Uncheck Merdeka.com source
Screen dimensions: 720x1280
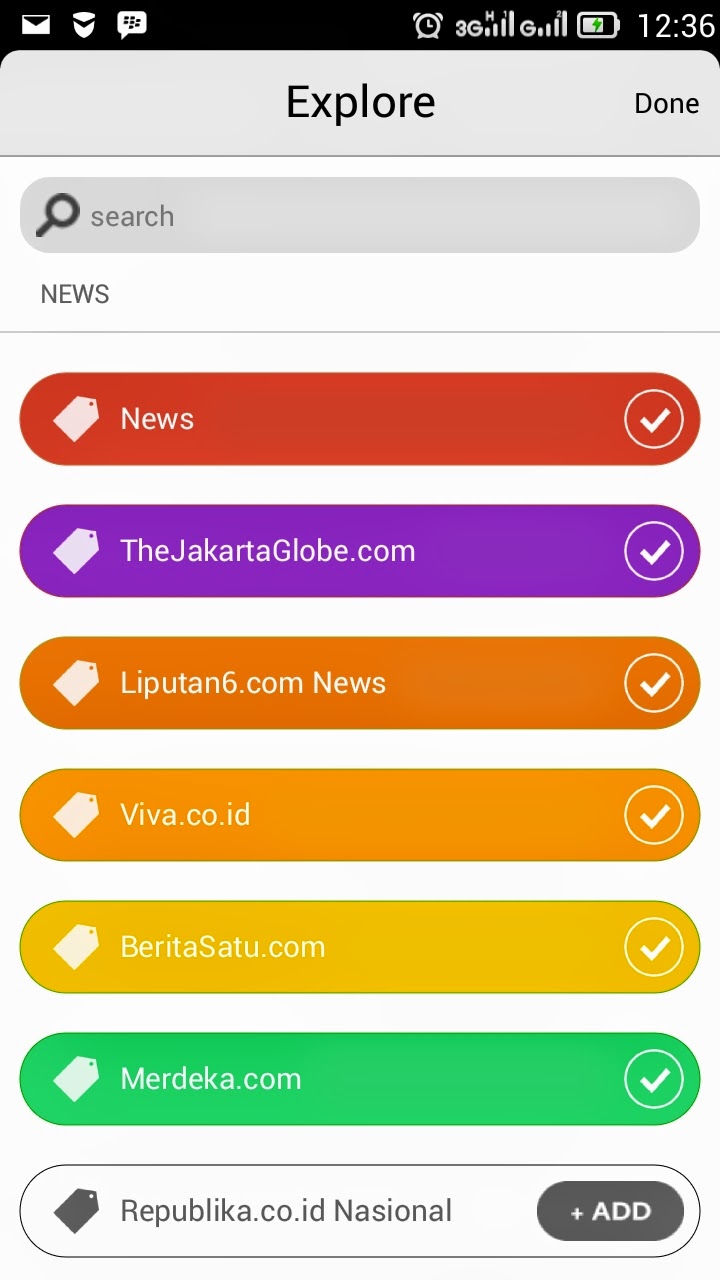(654, 1079)
